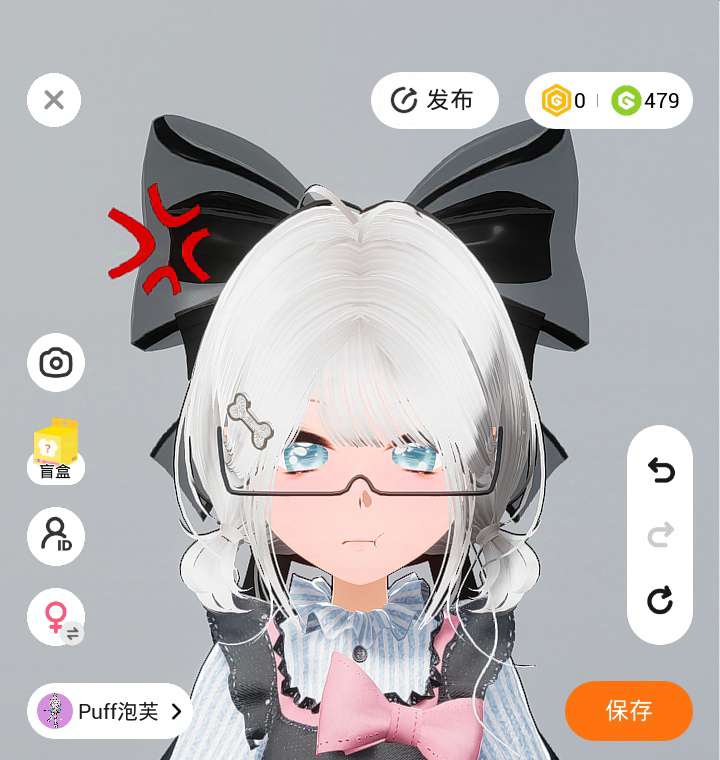This screenshot has height=760, width=720.
Task: Reset the avatar with the refresh arrow
Action: [660, 601]
